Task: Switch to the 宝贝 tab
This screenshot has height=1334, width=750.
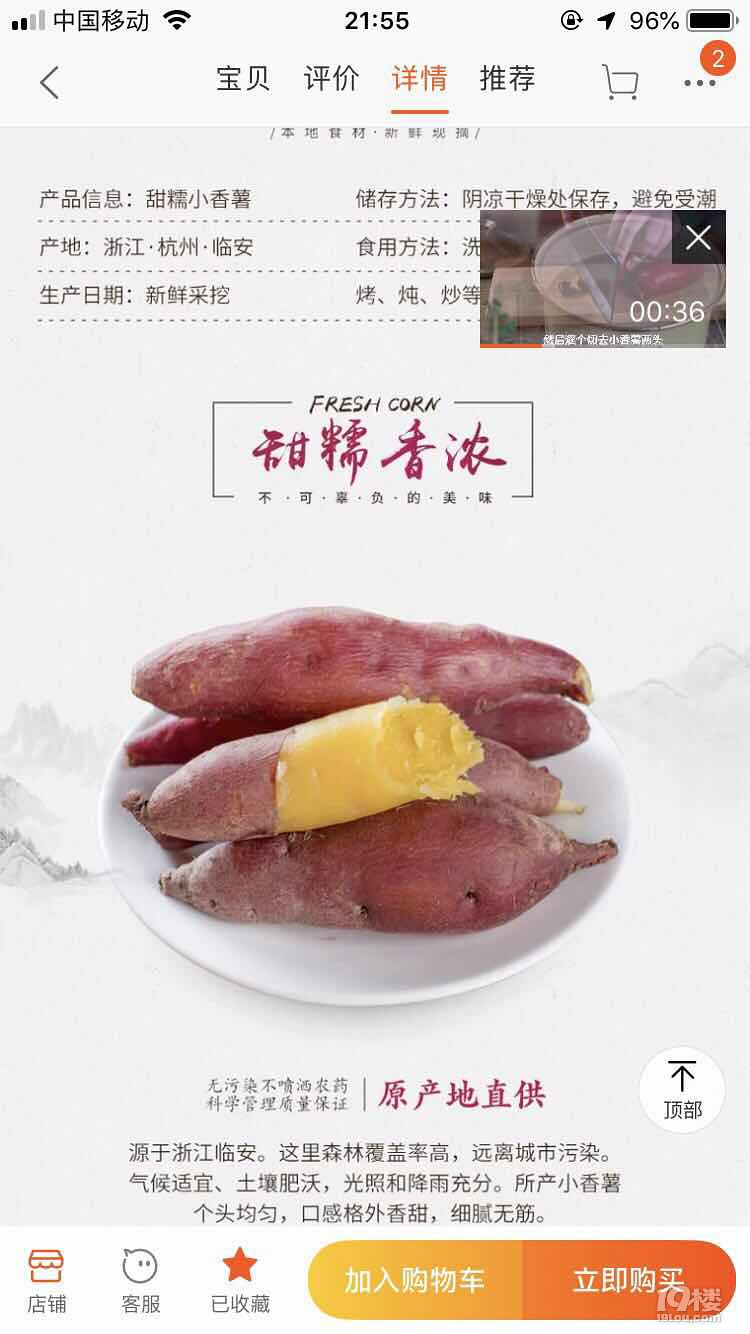Action: (x=243, y=79)
